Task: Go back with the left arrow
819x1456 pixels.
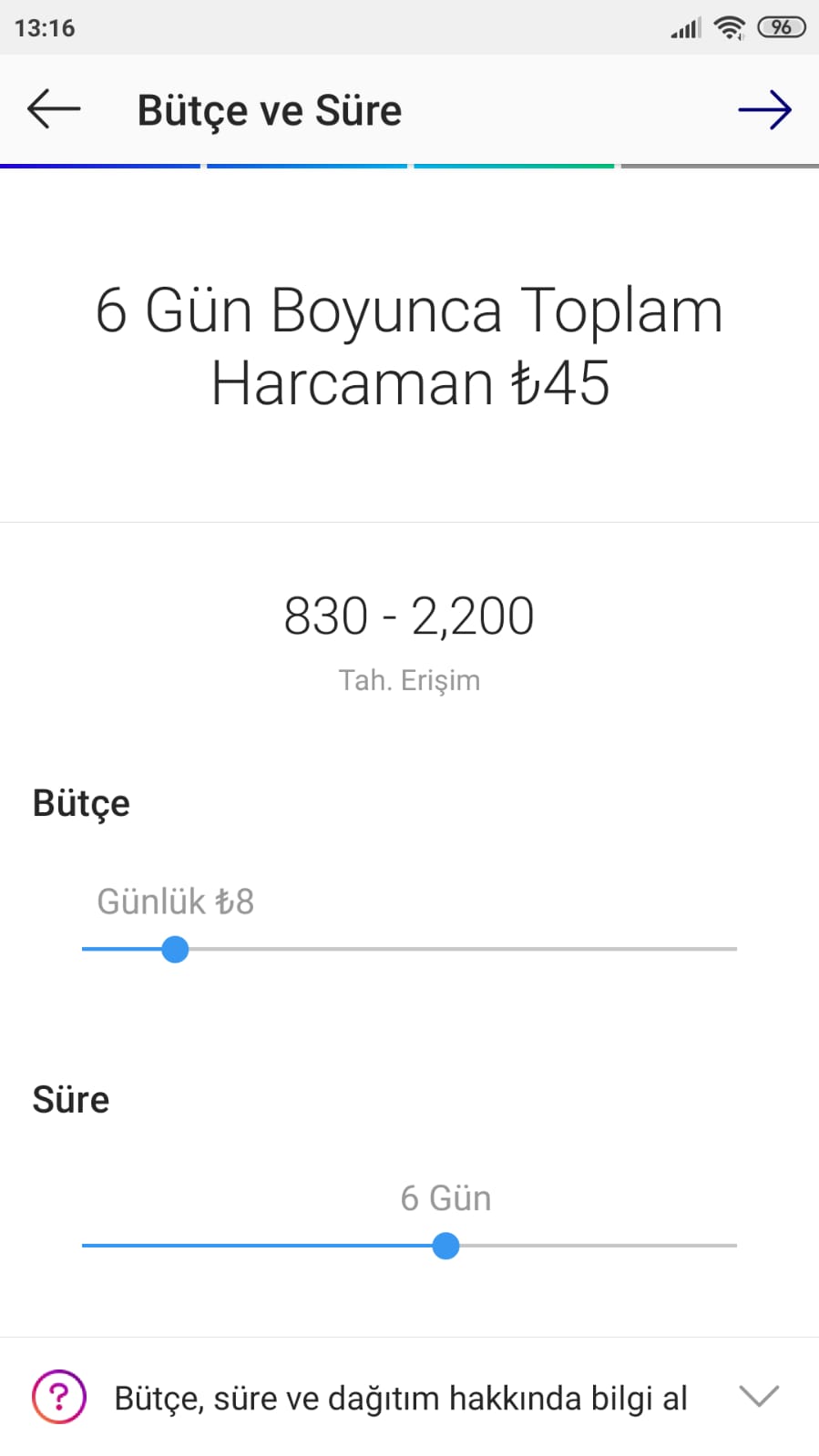Action: click(54, 109)
